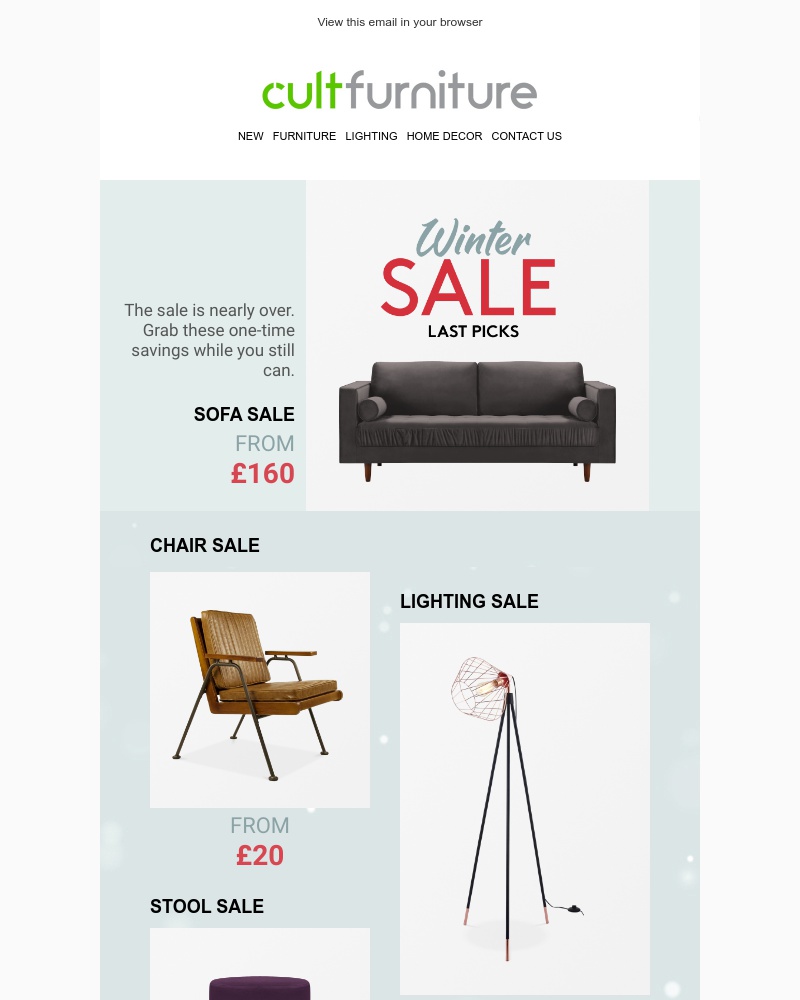Open the tripod floor lamp image
800x1000 pixels.
[525, 808]
